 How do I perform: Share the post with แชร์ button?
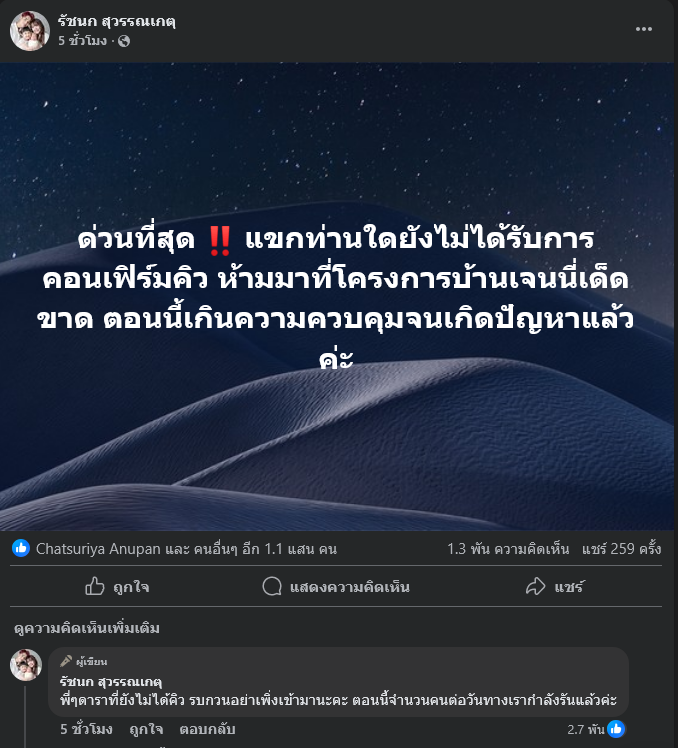point(555,586)
